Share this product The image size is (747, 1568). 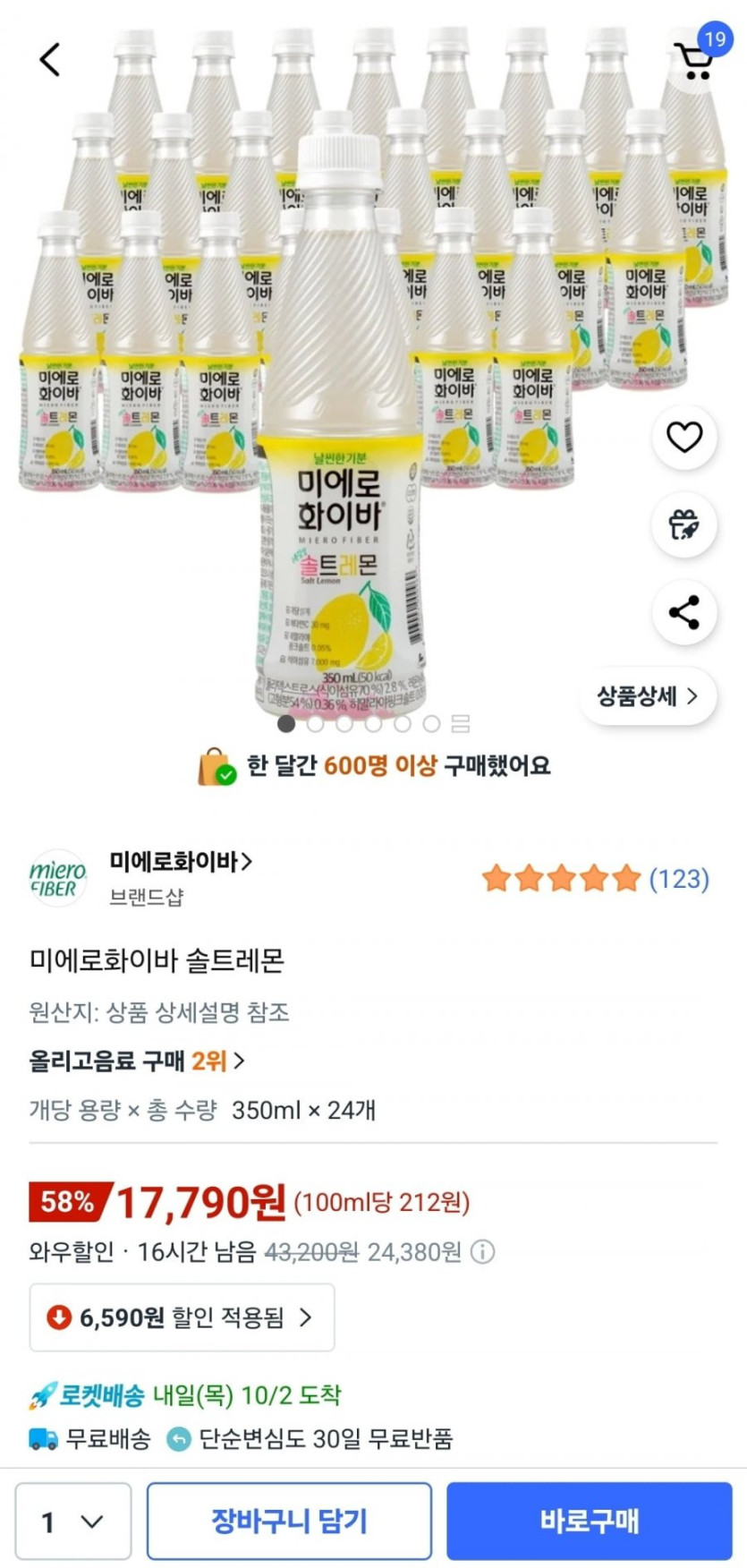684,613
